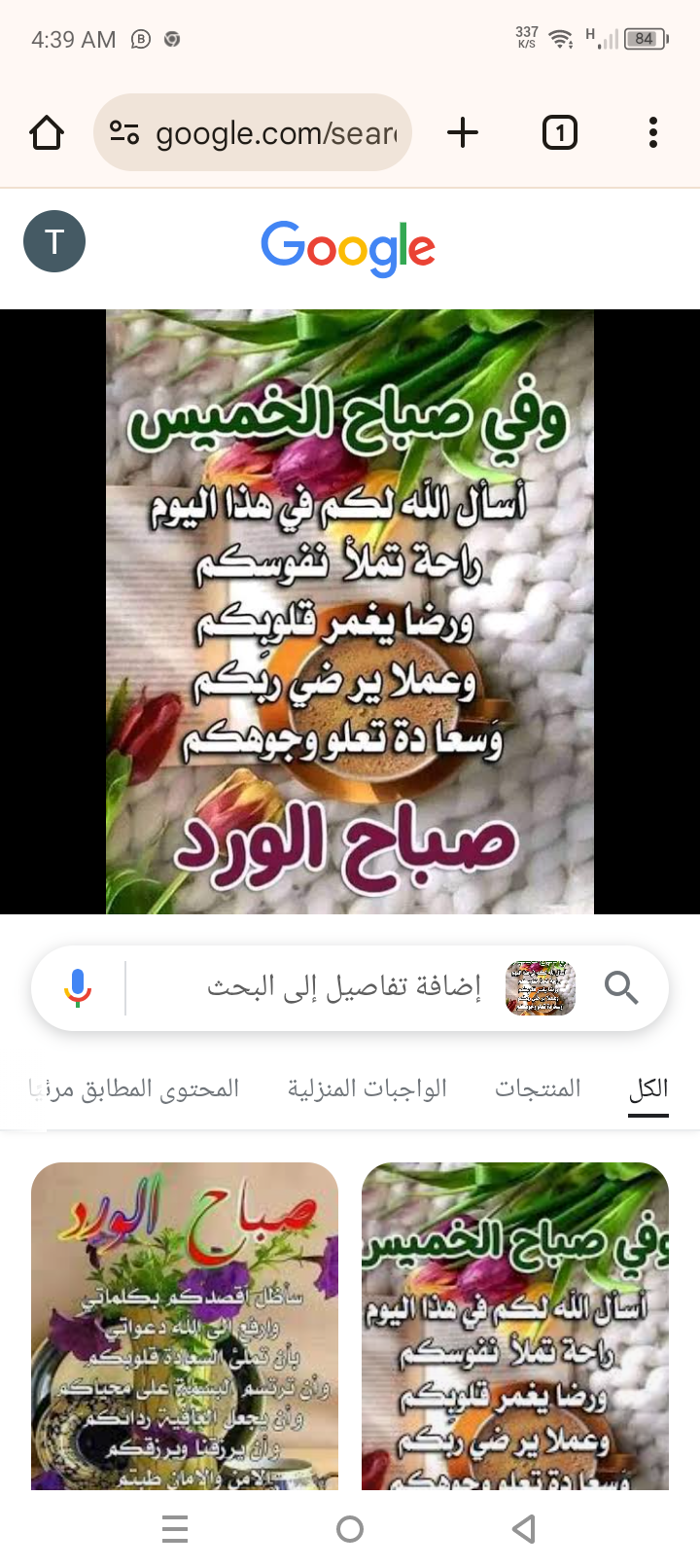This screenshot has width=700, height=1568.
Task: Open the tab switcher
Action: click(x=559, y=132)
